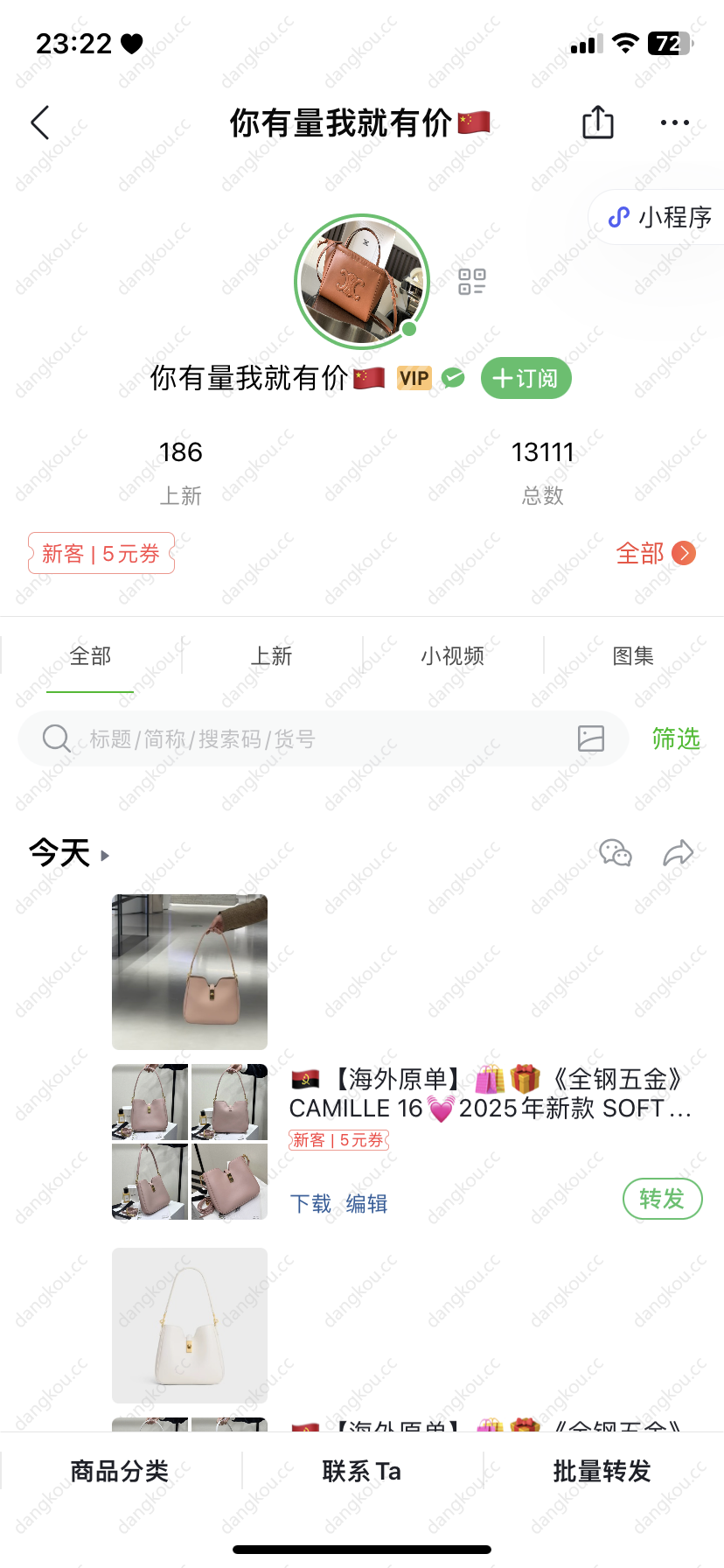Search by image using the picture icon
Viewport: 724px width, 1568px height.
(x=591, y=738)
